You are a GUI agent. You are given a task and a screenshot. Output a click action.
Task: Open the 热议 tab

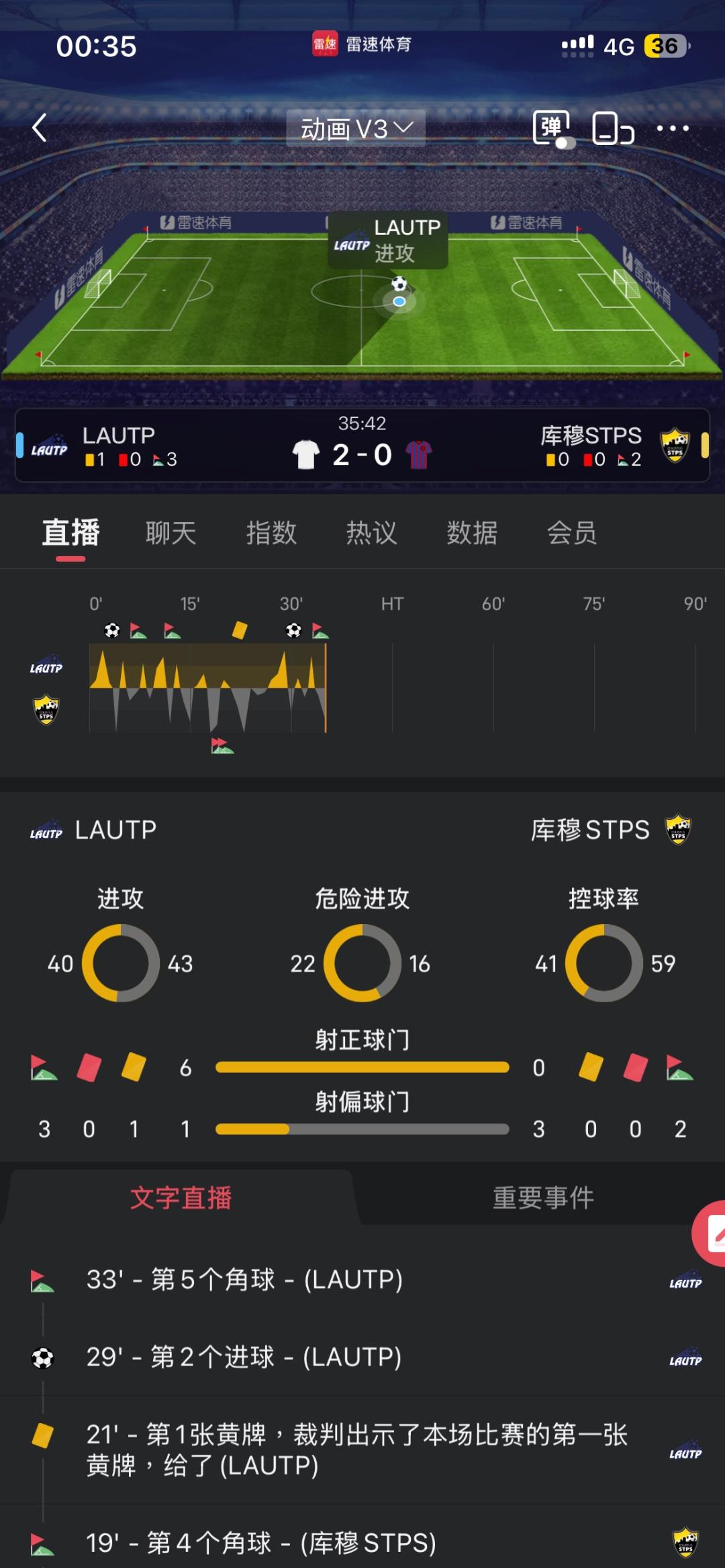point(371,533)
